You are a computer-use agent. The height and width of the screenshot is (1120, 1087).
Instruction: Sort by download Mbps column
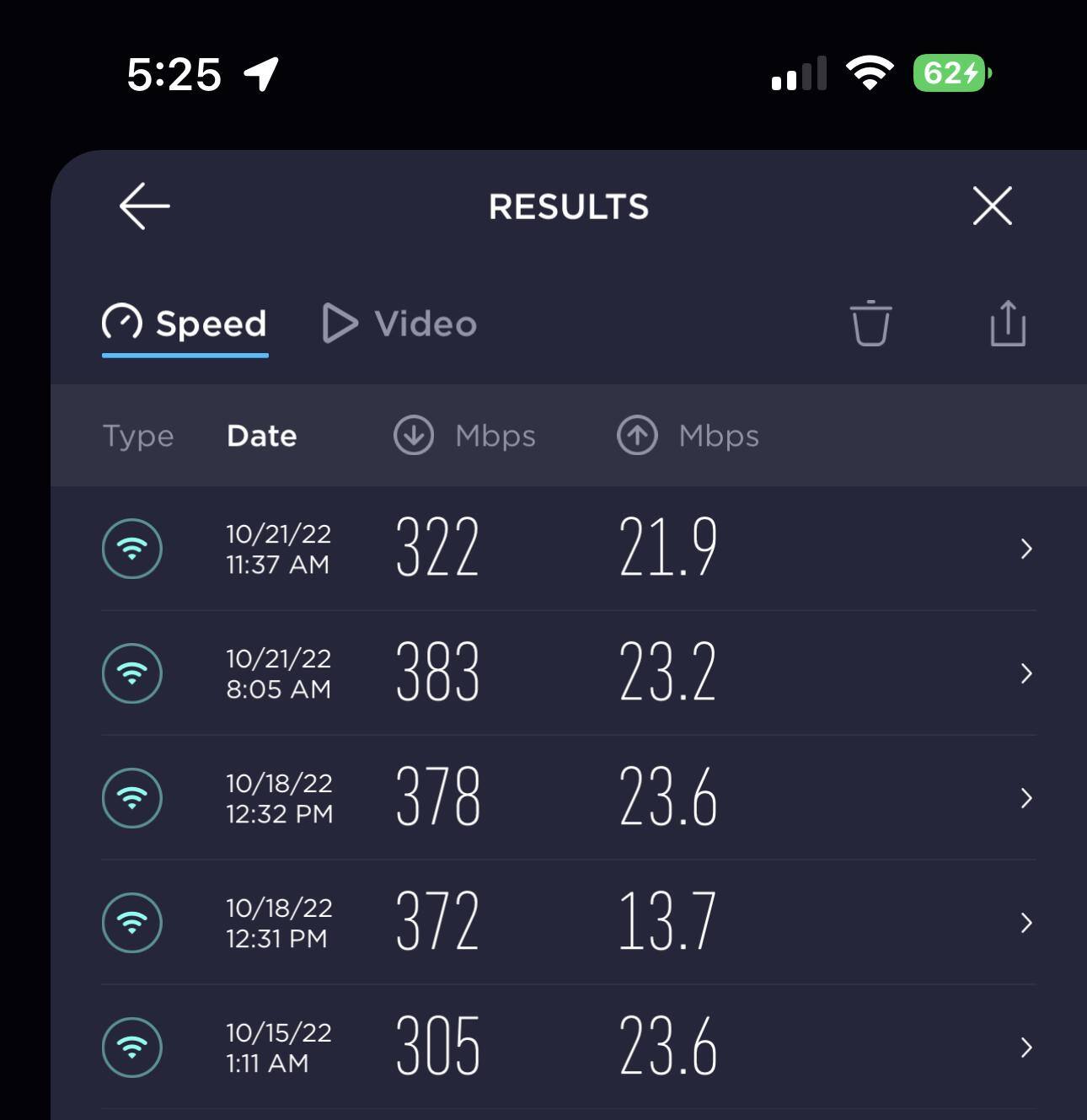(464, 436)
